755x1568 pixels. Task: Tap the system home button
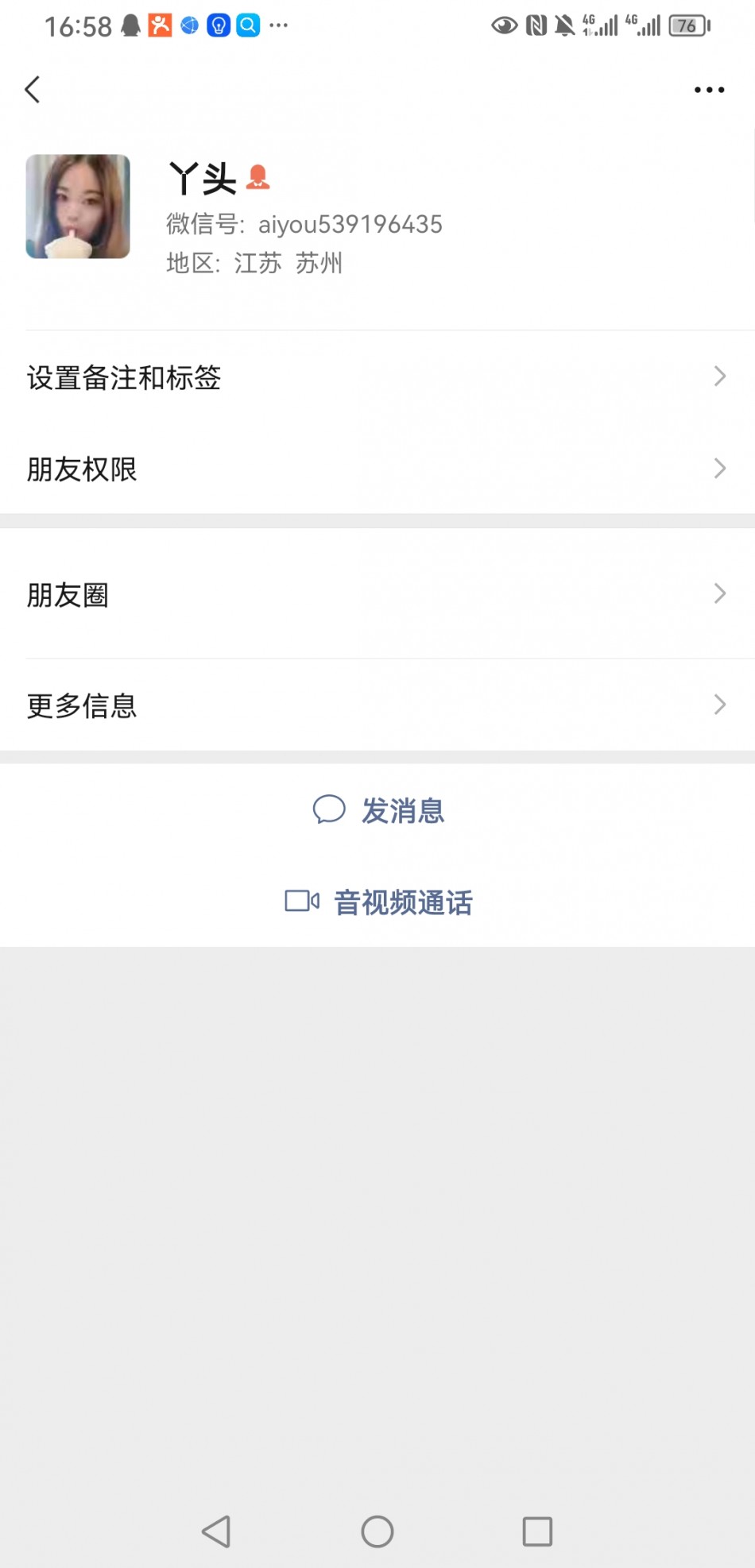[x=377, y=1531]
